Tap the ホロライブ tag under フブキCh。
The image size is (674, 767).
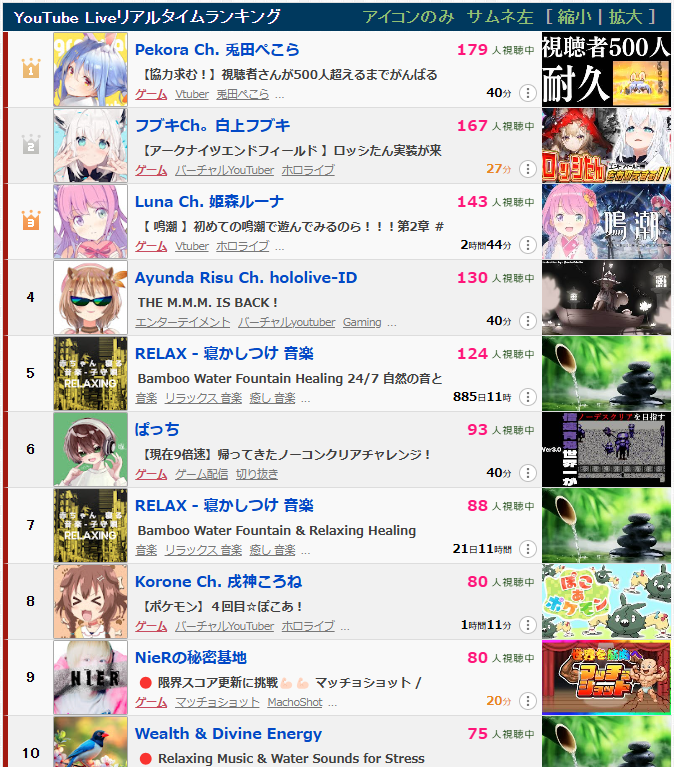tap(308, 170)
